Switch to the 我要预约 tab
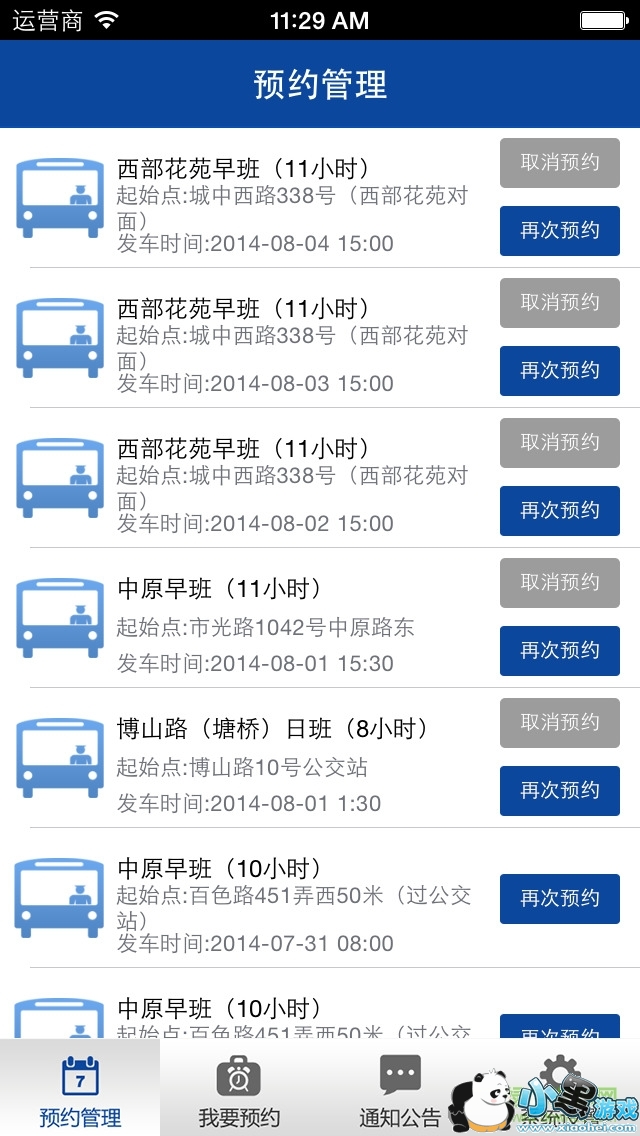The height and width of the screenshot is (1136, 640). click(x=239, y=1088)
